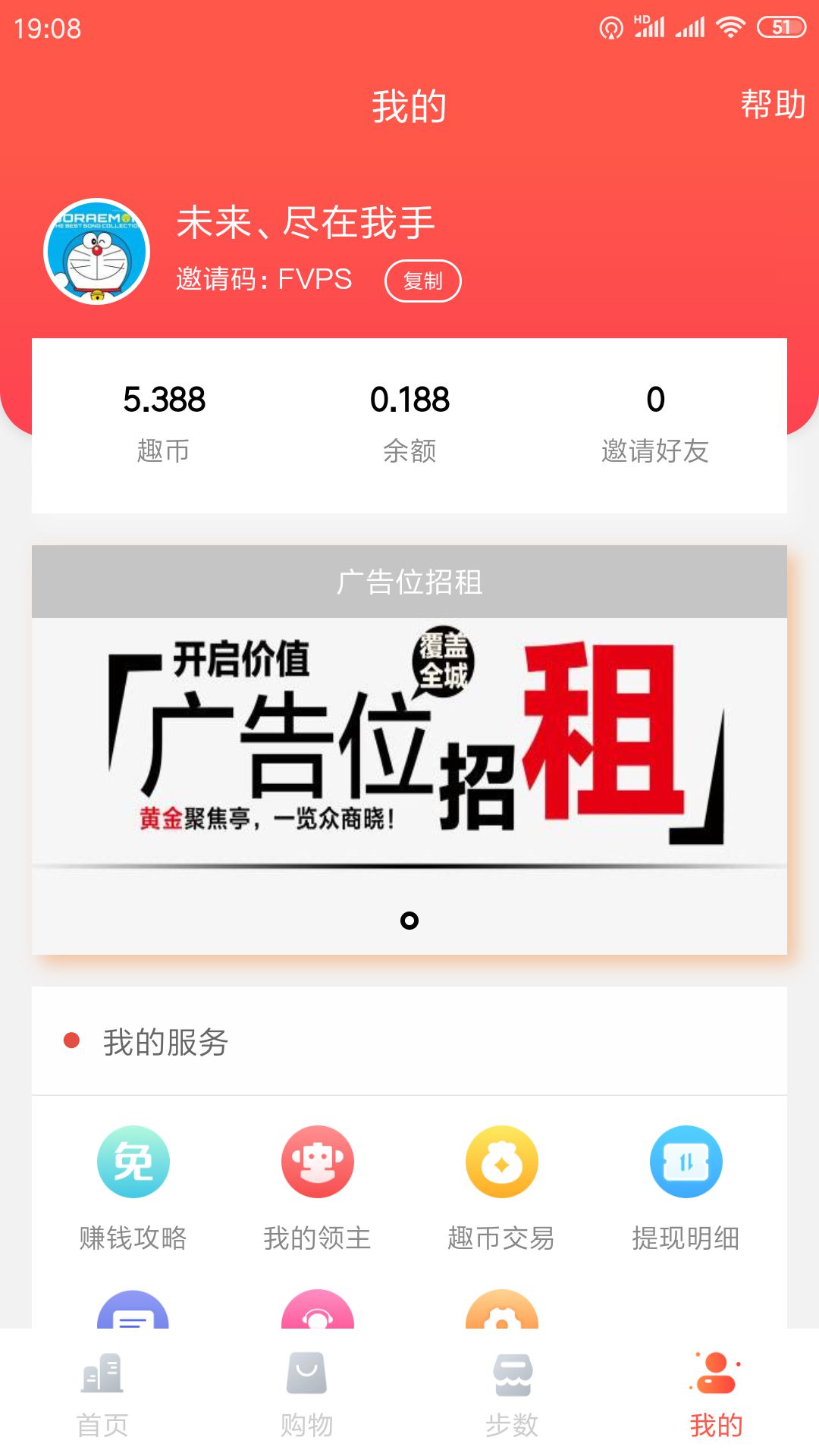Select the 我的领主 monkey icon
The height and width of the screenshot is (1456, 819).
click(317, 1161)
